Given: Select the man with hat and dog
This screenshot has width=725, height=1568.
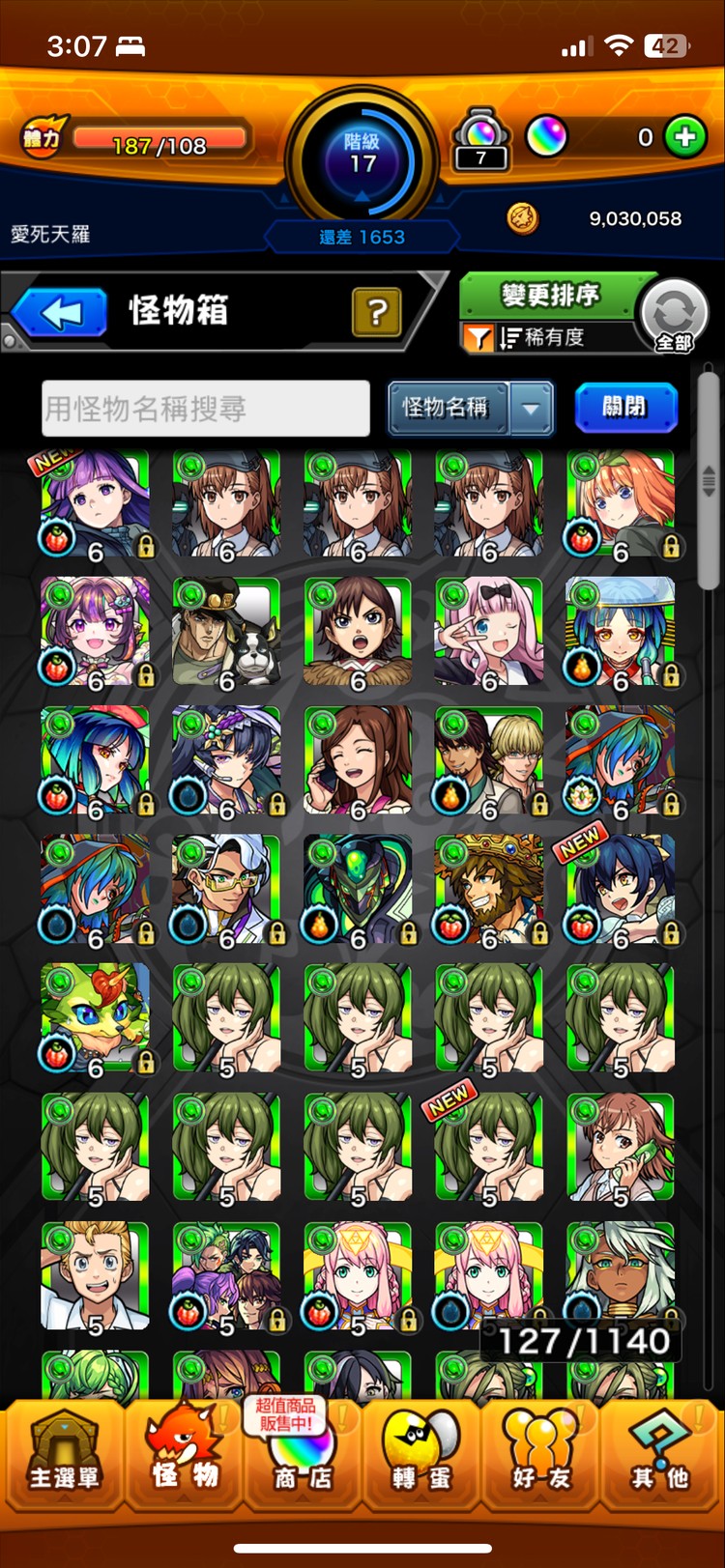Looking at the screenshot, I should 226,632.
